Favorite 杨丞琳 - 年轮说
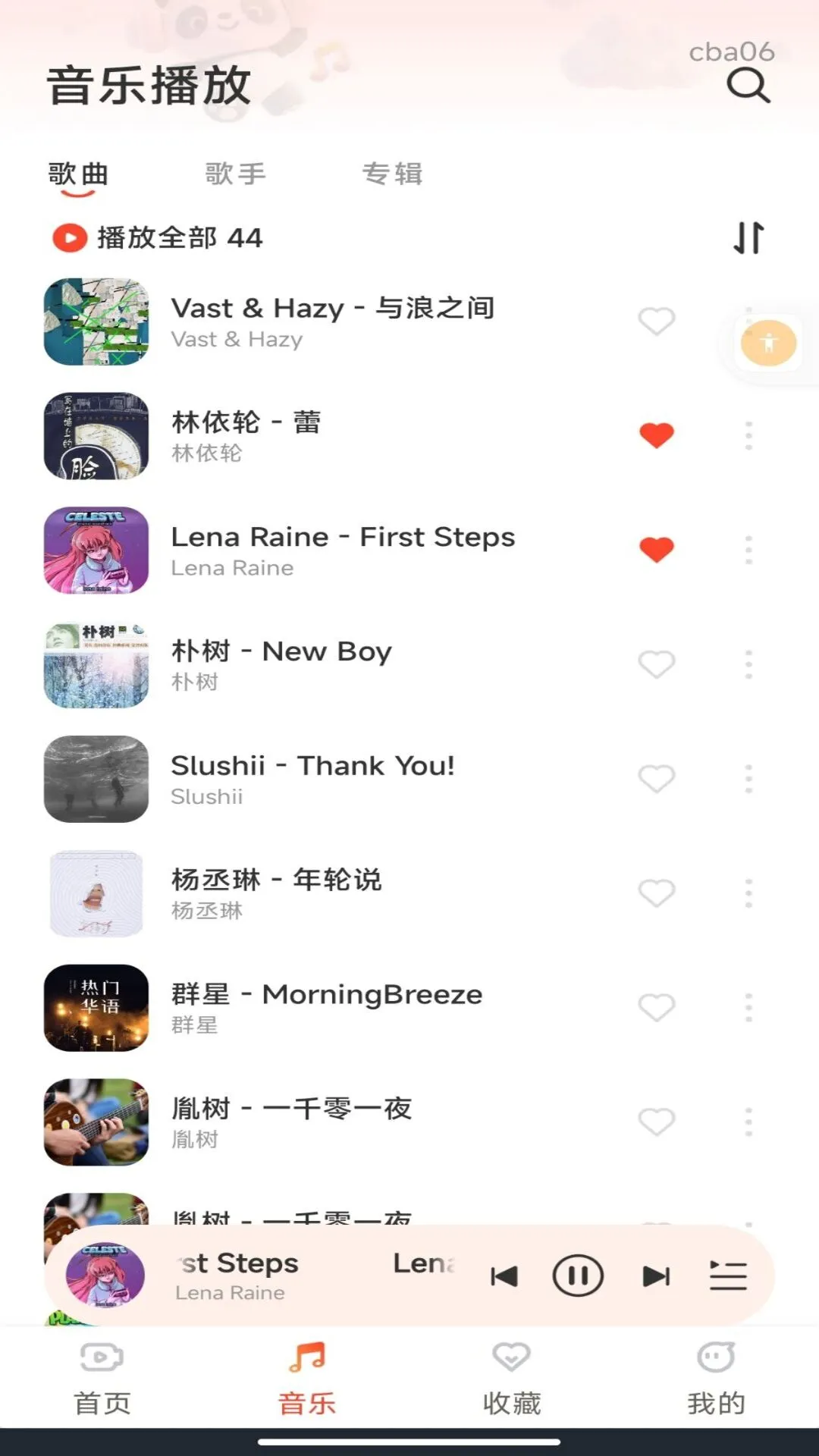 point(655,893)
